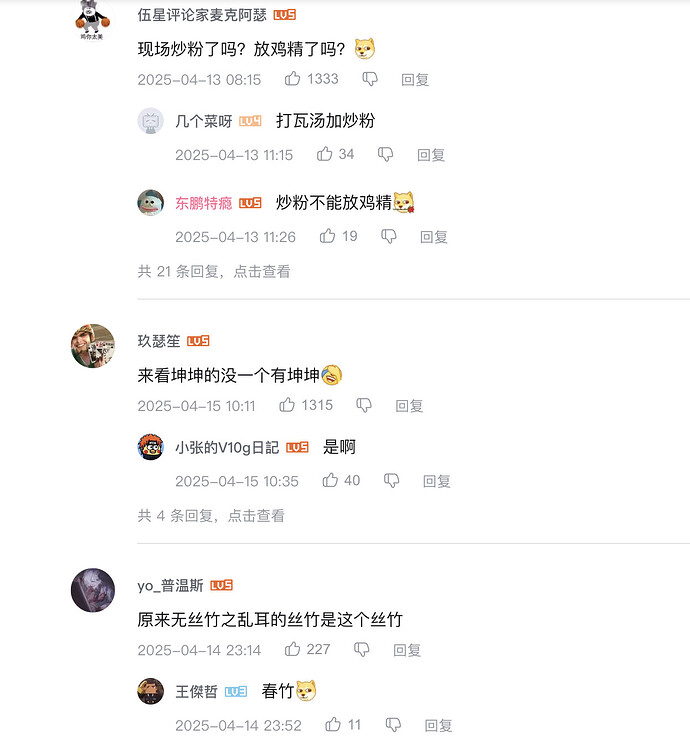Dislike yo_普温斯's comment
This screenshot has height=749, width=690.
(362, 650)
